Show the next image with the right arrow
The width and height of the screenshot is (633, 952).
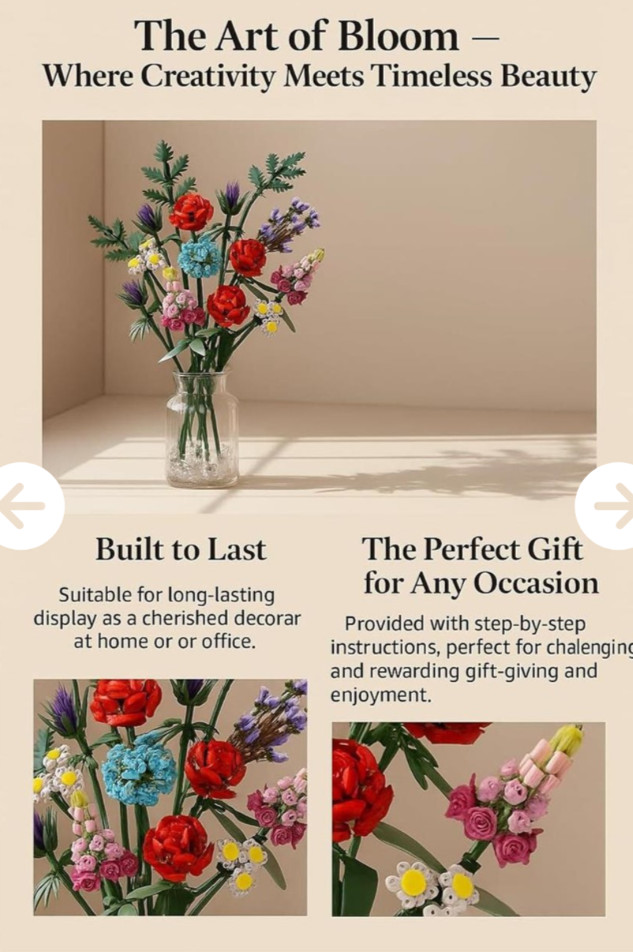point(609,506)
